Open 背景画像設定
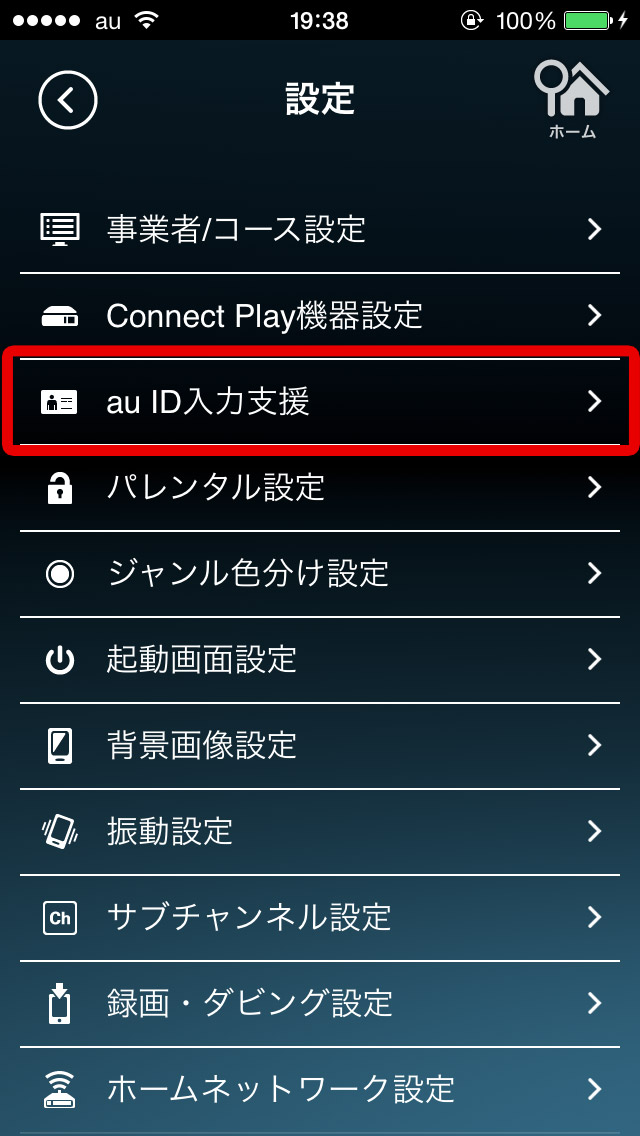 coord(320,746)
